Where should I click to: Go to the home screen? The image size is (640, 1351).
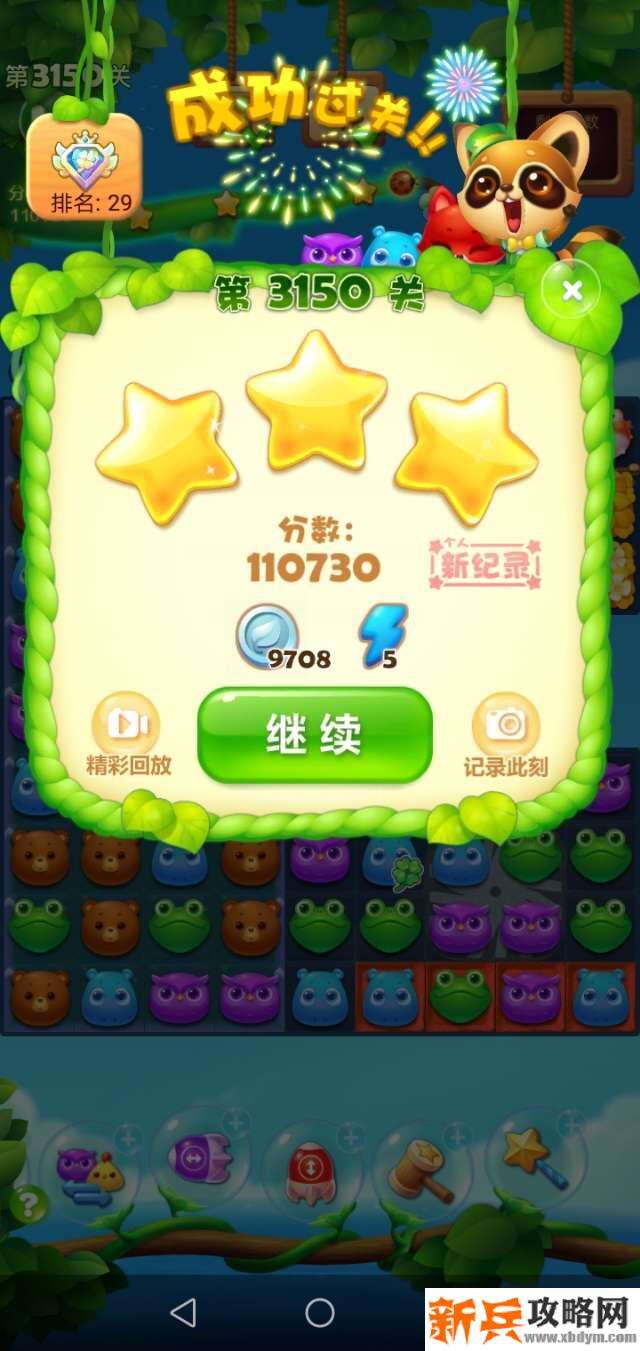(320, 1312)
